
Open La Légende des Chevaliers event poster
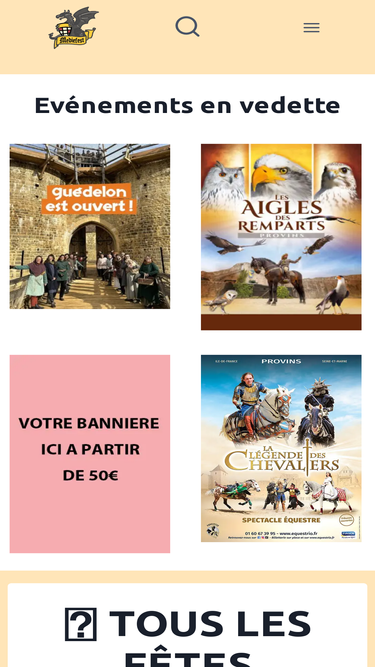(x=281, y=448)
